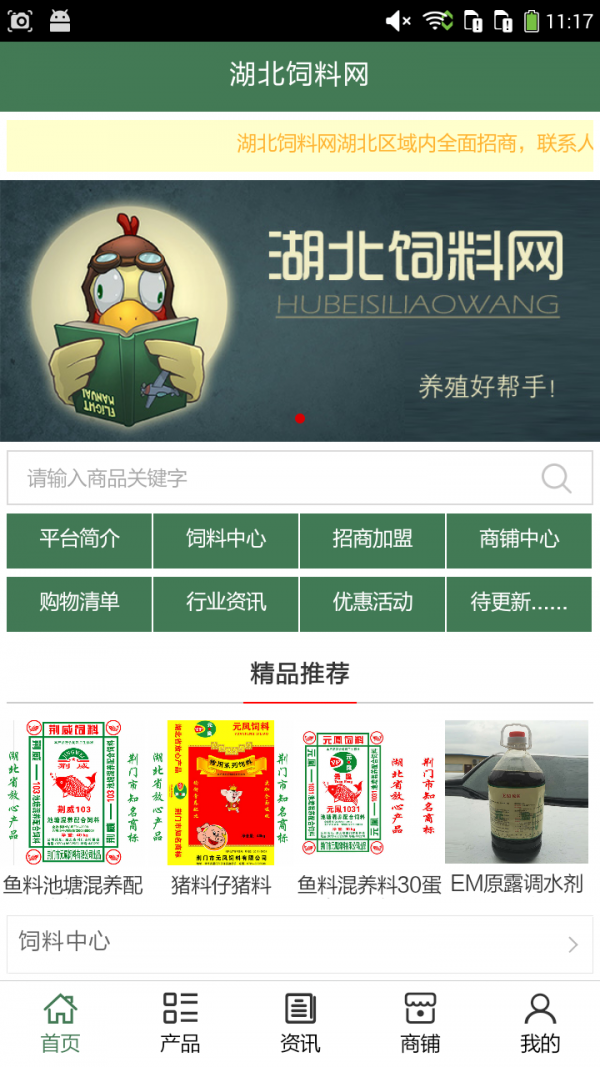
Task: Open the 湖北饲料网 banner image
Action: pyautogui.click(x=300, y=311)
